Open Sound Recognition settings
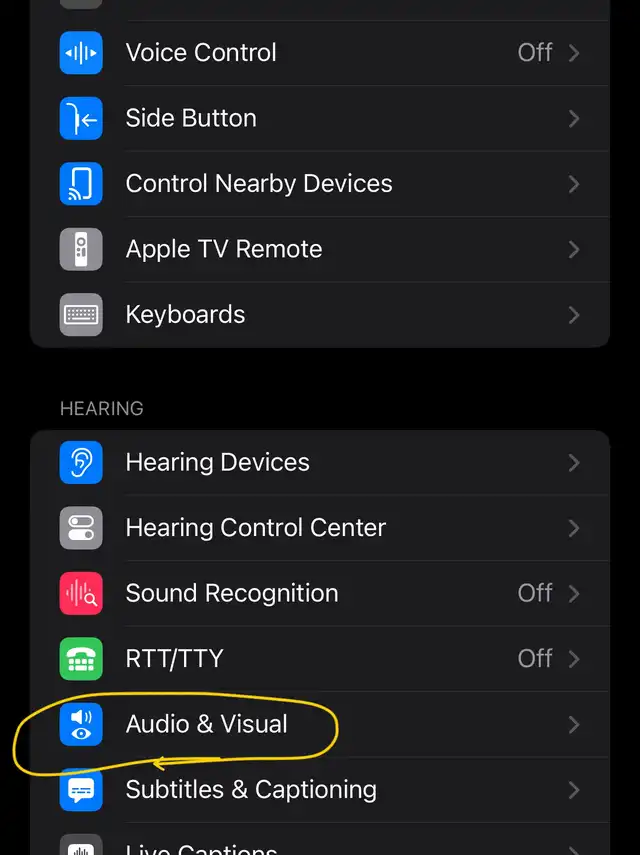This screenshot has width=640, height=855. click(x=320, y=593)
